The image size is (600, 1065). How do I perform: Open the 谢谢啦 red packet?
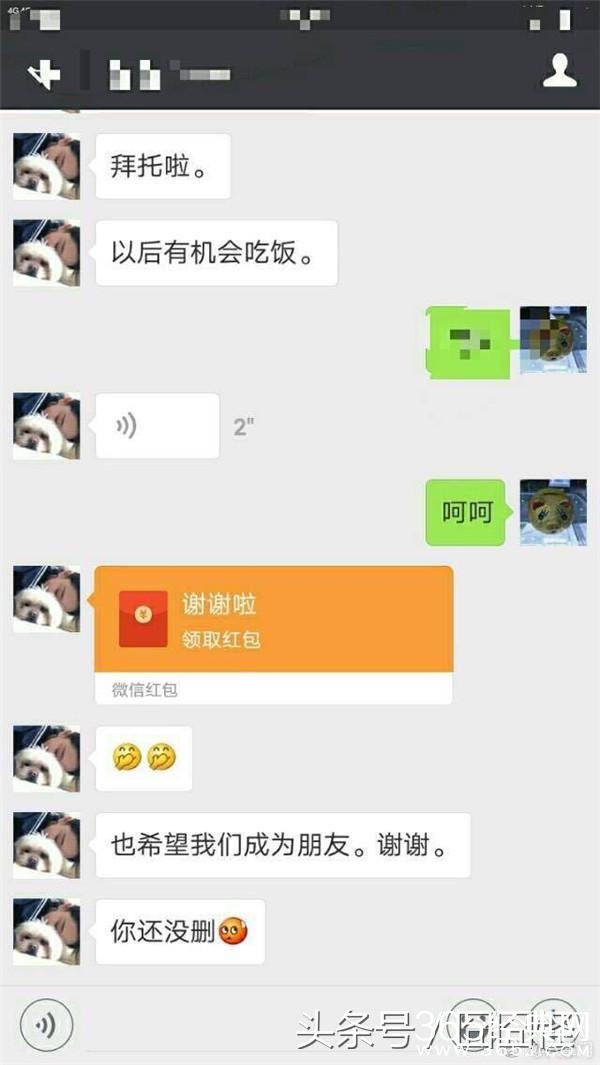pos(273,620)
